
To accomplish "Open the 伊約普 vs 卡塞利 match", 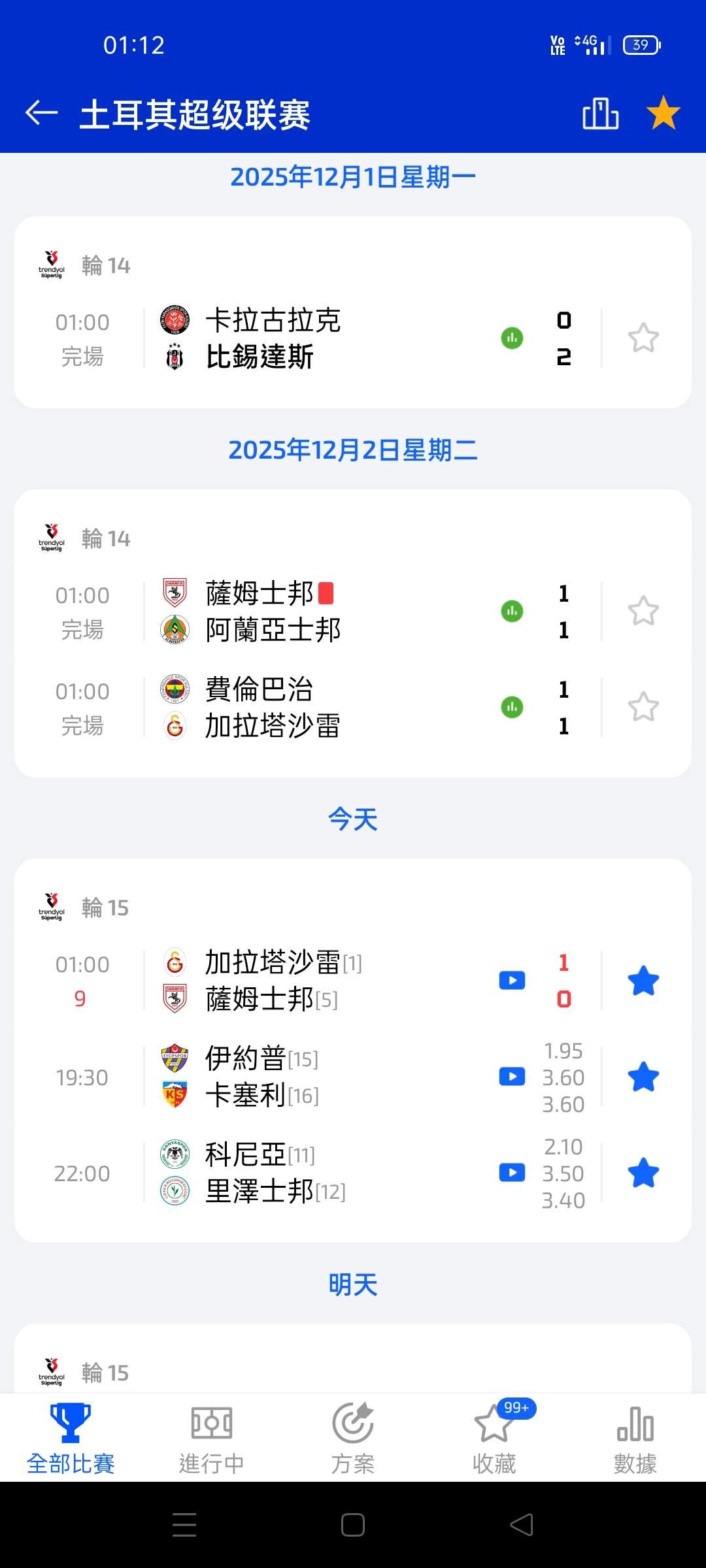I will [261, 1077].
